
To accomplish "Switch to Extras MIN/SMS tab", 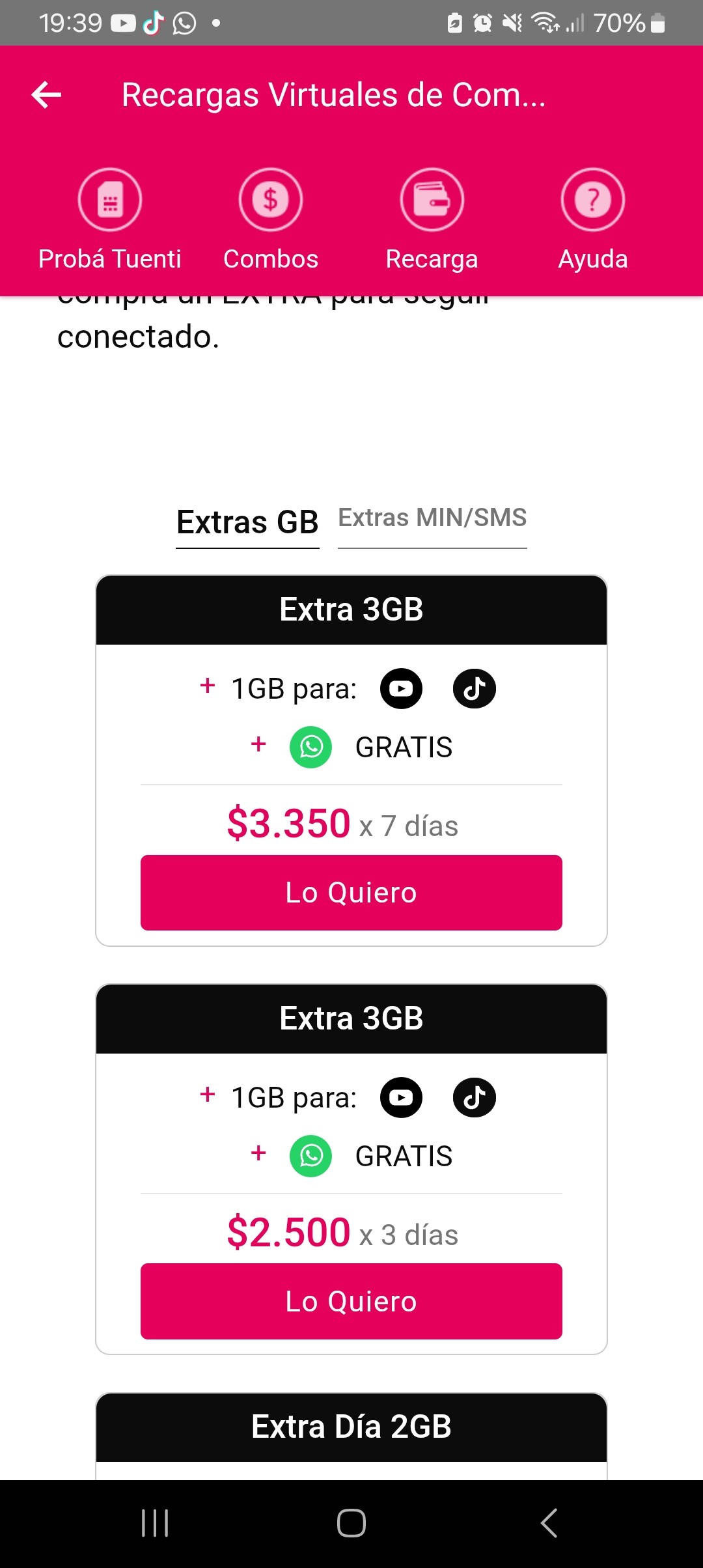I will (x=432, y=519).
